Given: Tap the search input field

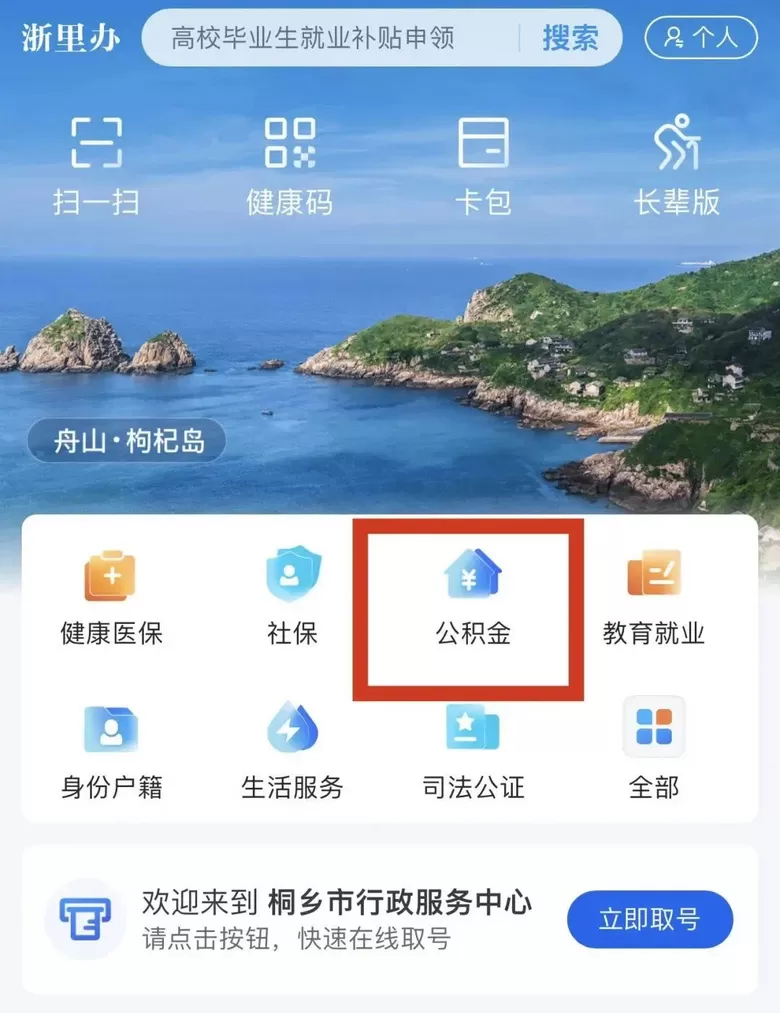Looking at the screenshot, I should pos(330,38).
